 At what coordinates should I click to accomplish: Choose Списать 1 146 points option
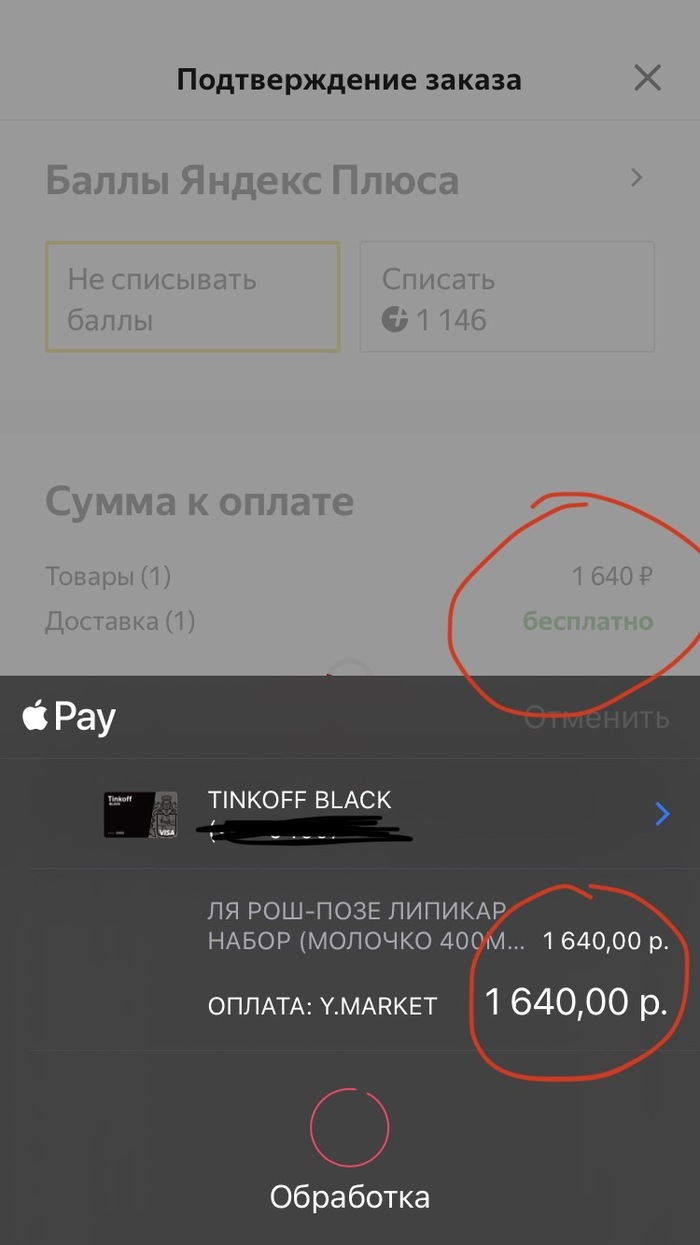tap(506, 297)
